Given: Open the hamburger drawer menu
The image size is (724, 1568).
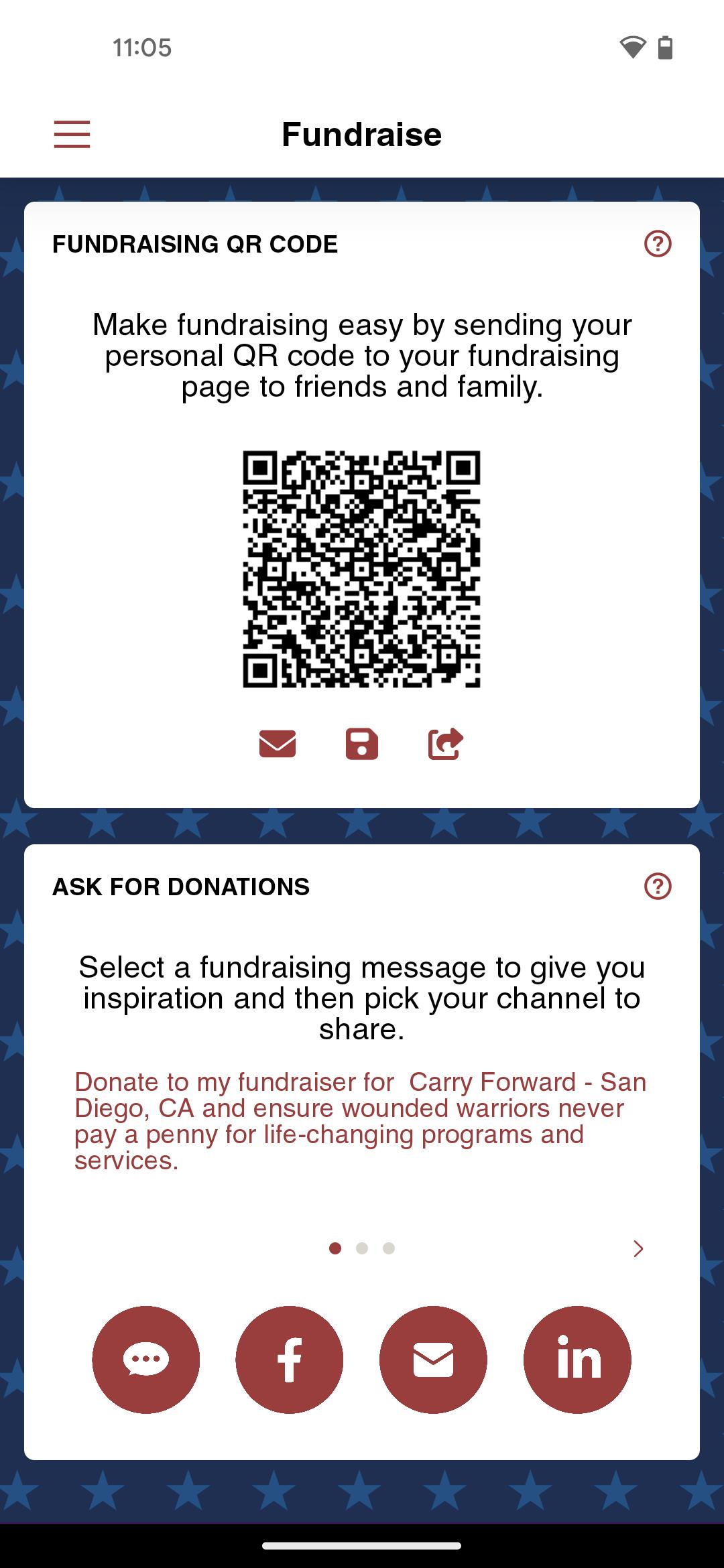Looking at the screenshot, I should click(x=72, y=134).
